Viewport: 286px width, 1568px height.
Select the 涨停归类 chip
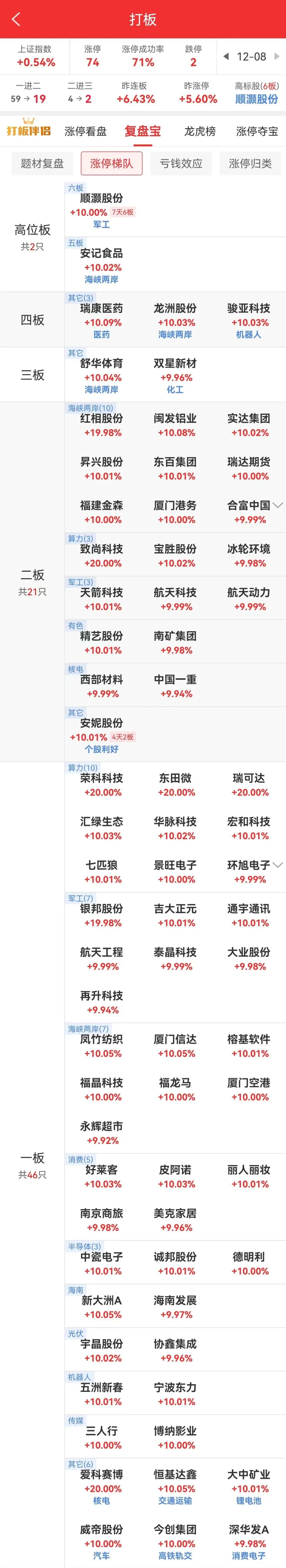coord(250,164)
